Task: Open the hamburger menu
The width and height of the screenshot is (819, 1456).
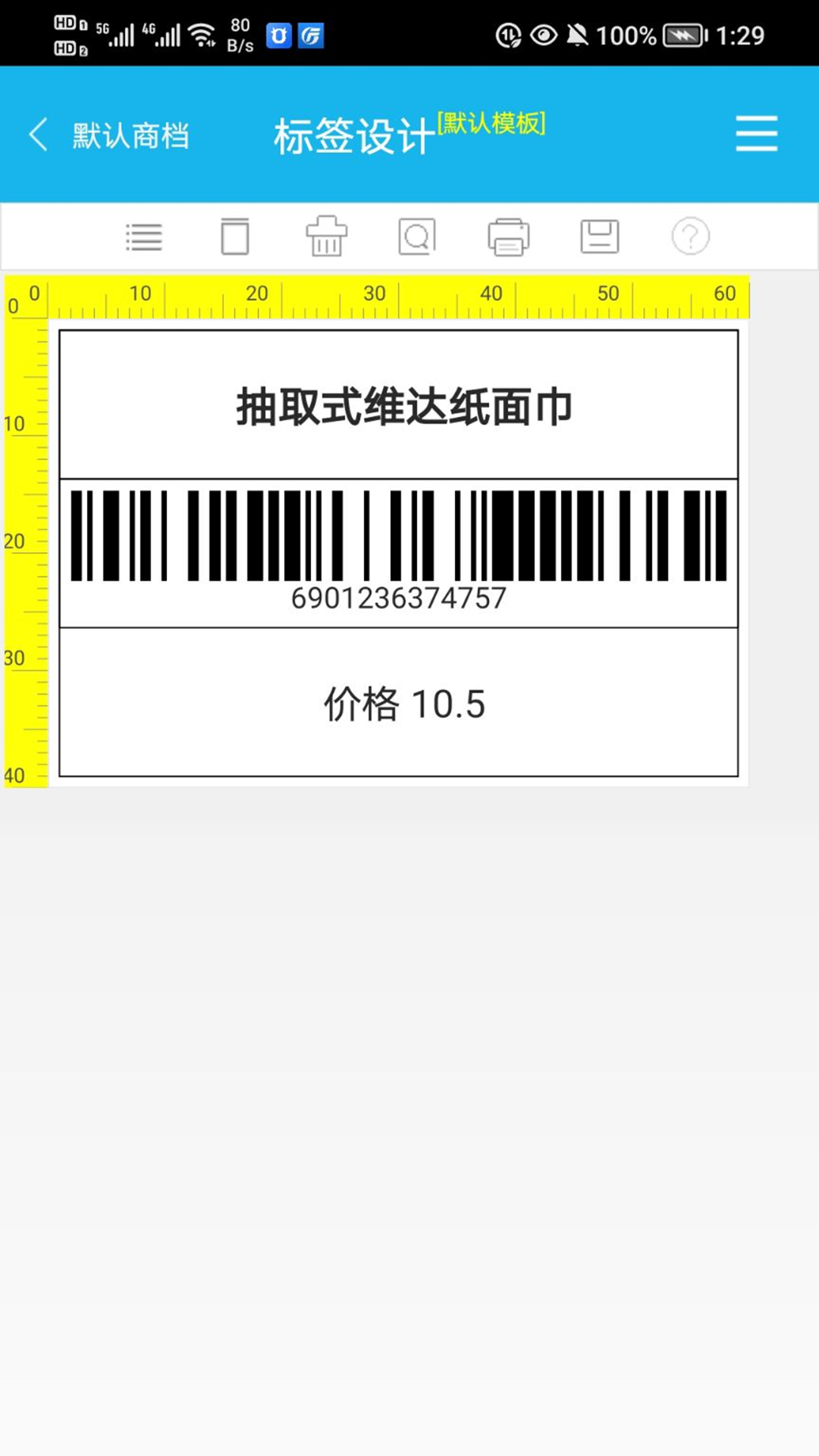Action: pyautogui.click(x=756, y=132)
